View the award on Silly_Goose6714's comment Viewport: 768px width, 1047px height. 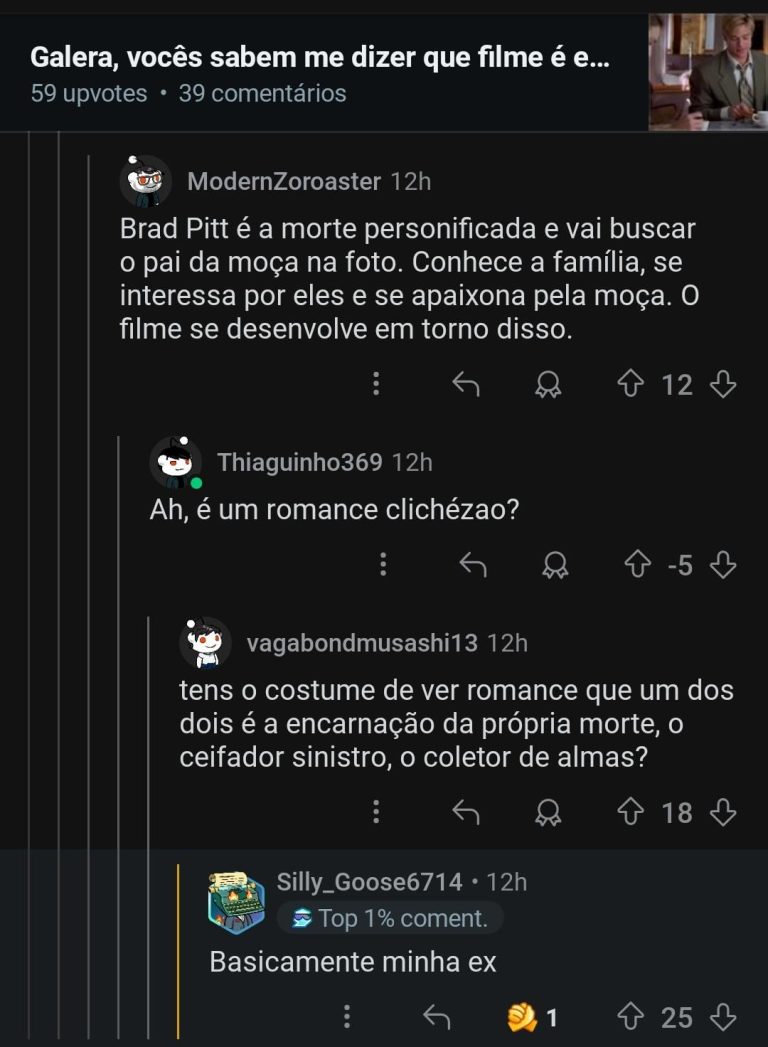[531, 1017]
